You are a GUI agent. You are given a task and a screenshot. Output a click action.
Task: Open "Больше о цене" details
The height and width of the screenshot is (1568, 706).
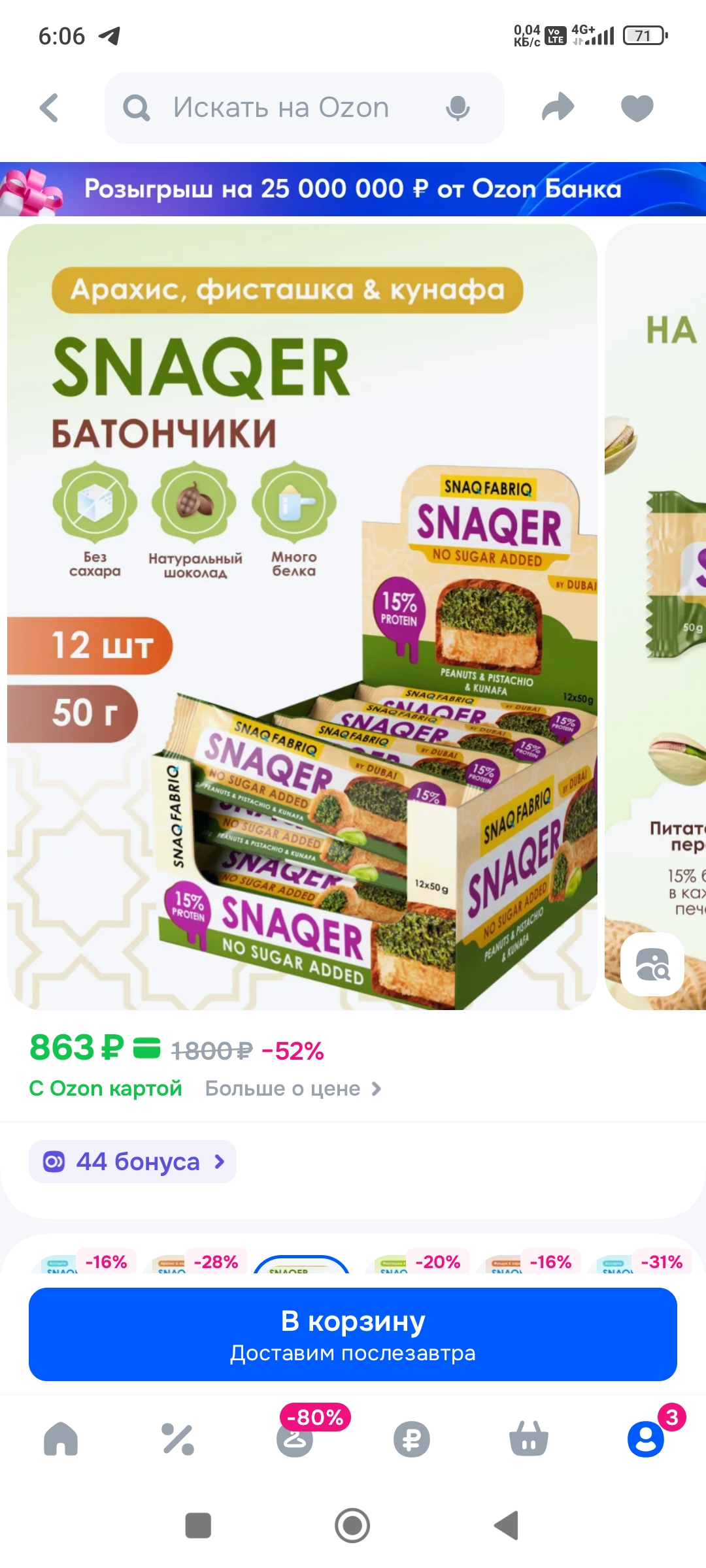(x=293, y=1088)
